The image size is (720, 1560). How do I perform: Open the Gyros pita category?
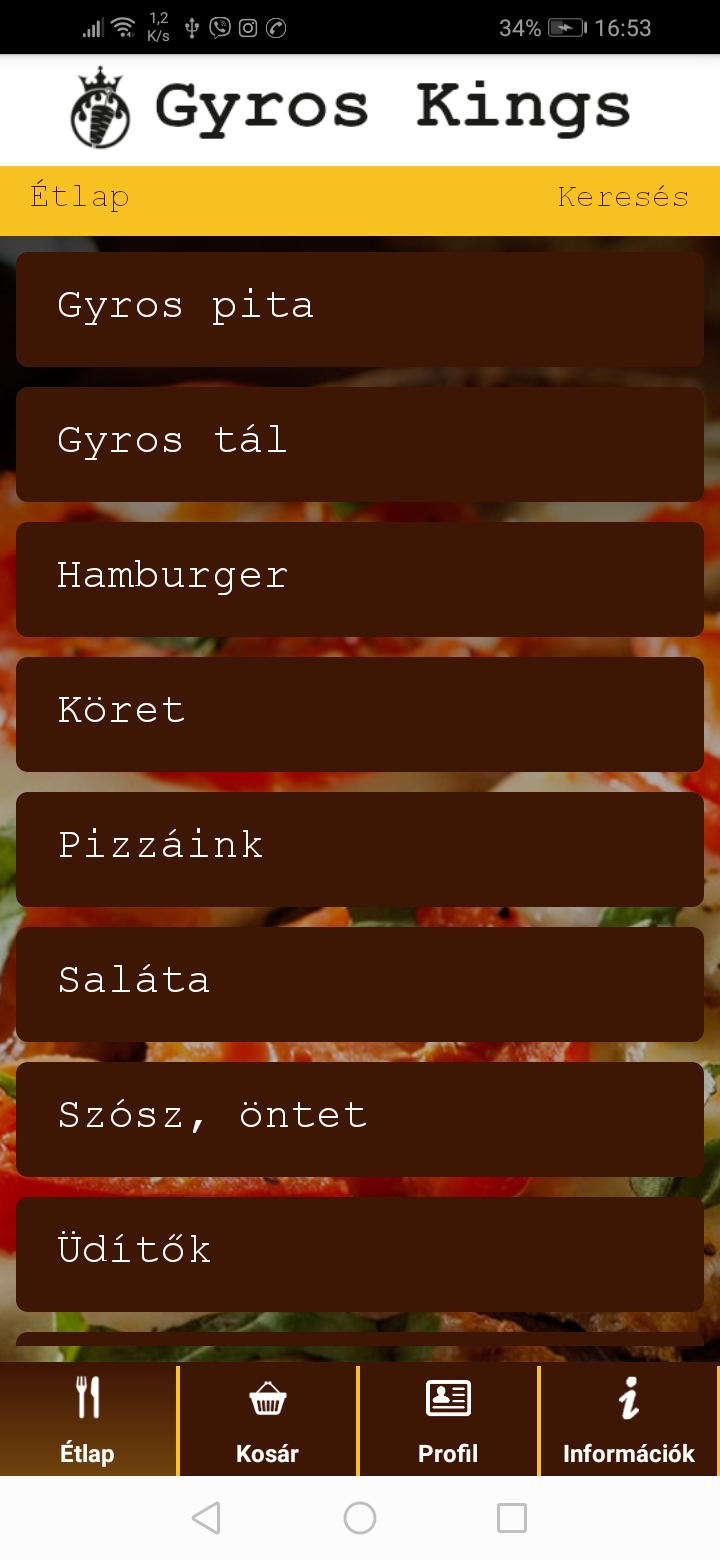tap(360, 309)
